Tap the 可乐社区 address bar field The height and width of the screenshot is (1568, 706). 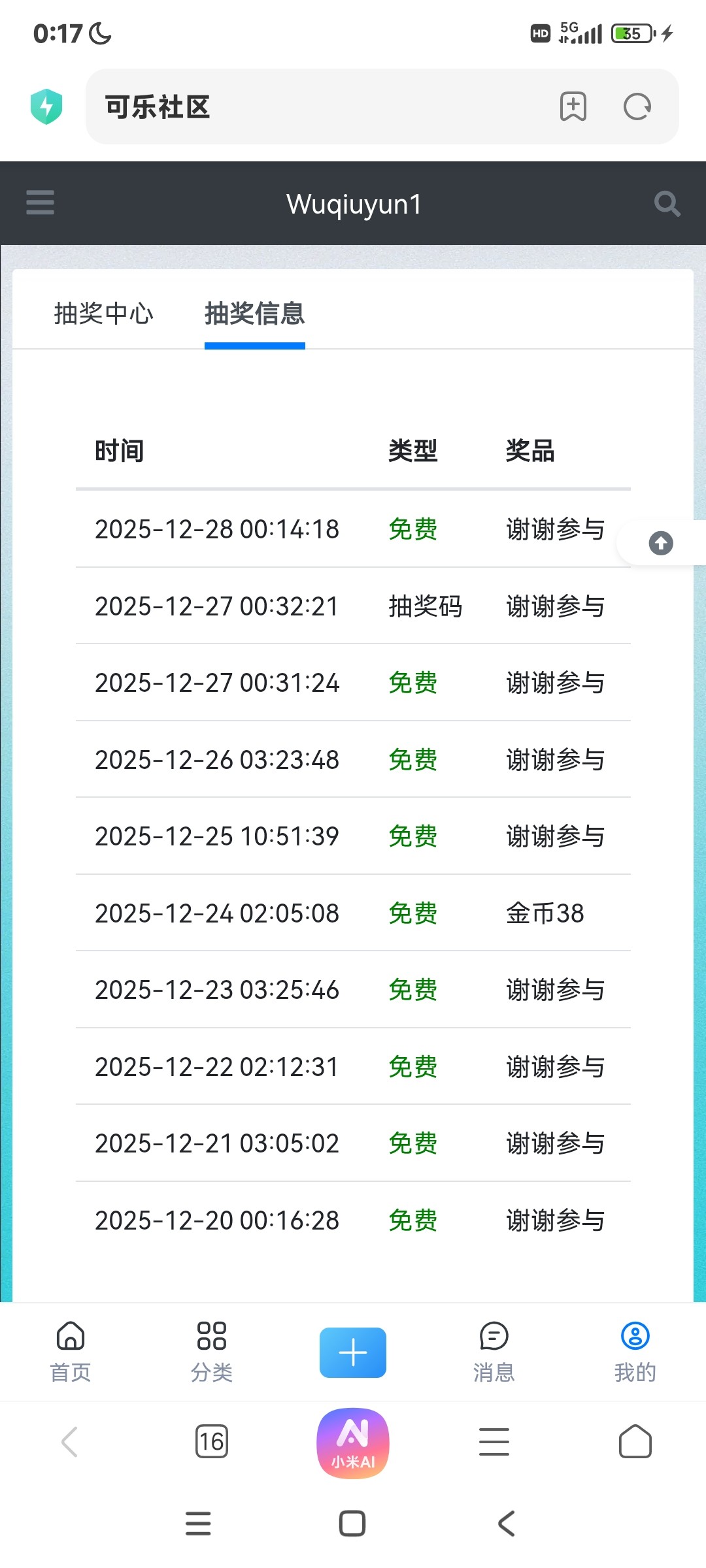tap(261, 106)
